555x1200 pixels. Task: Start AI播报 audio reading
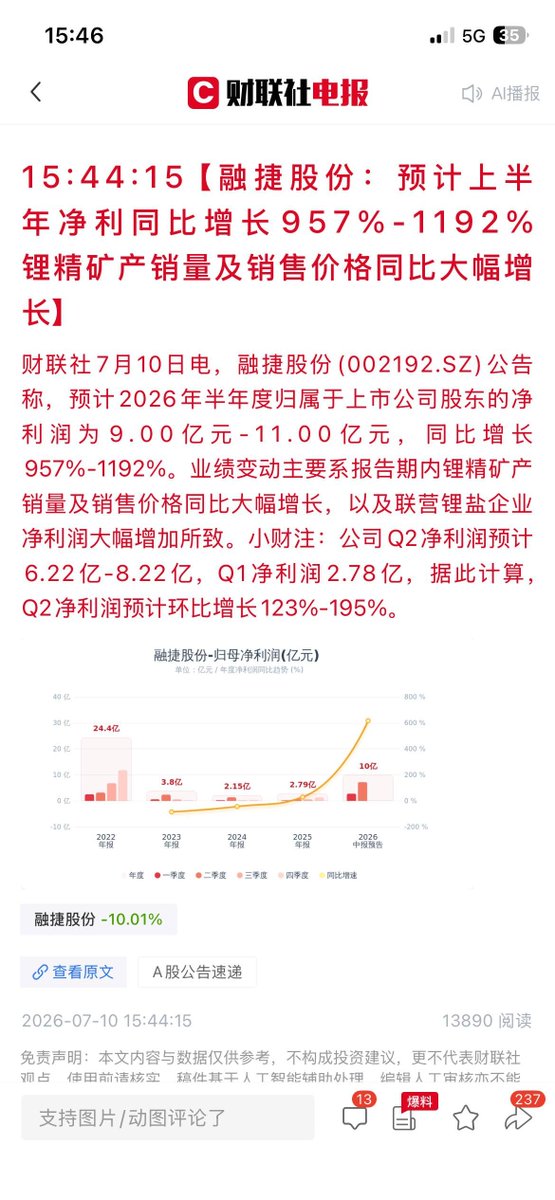(500, 93)
